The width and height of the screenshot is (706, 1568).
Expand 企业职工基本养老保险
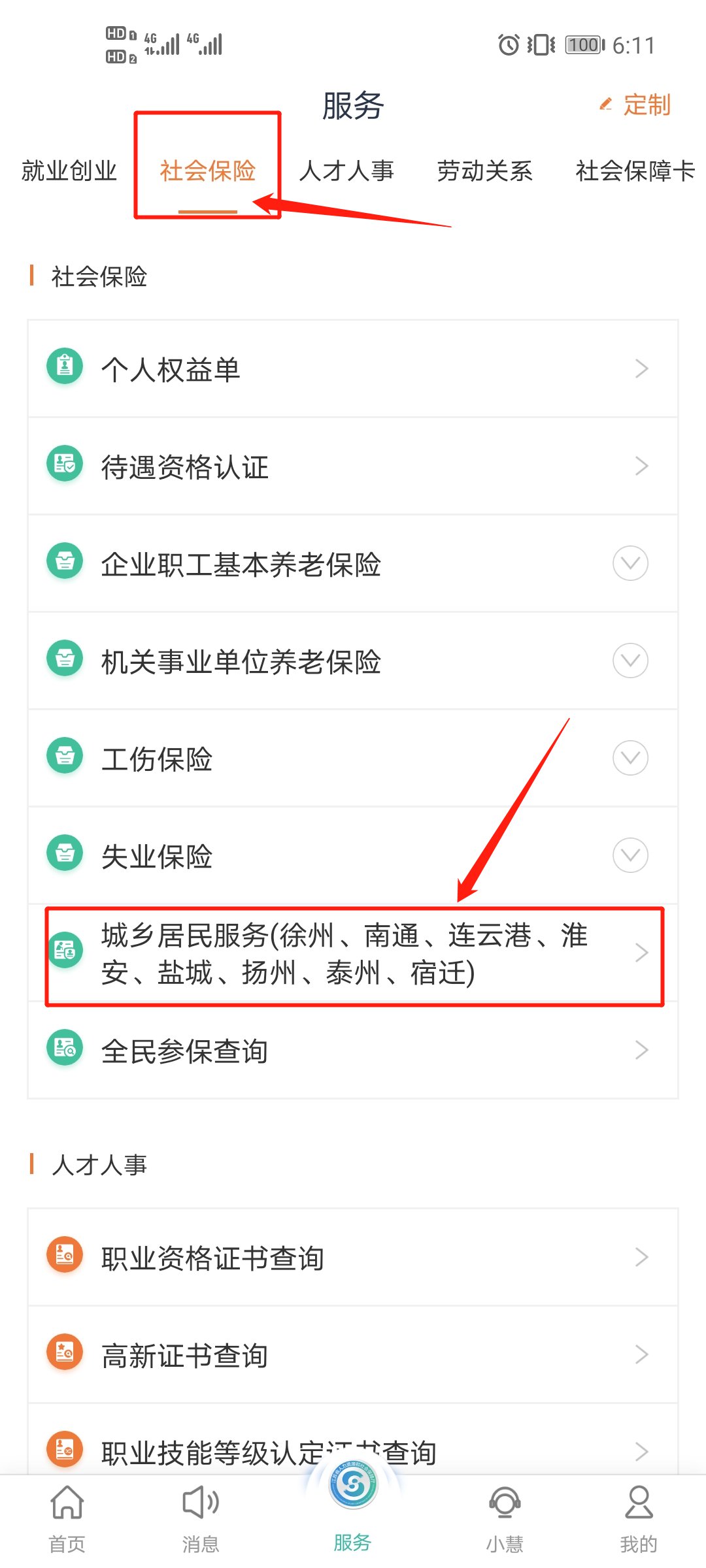point(630,563)
